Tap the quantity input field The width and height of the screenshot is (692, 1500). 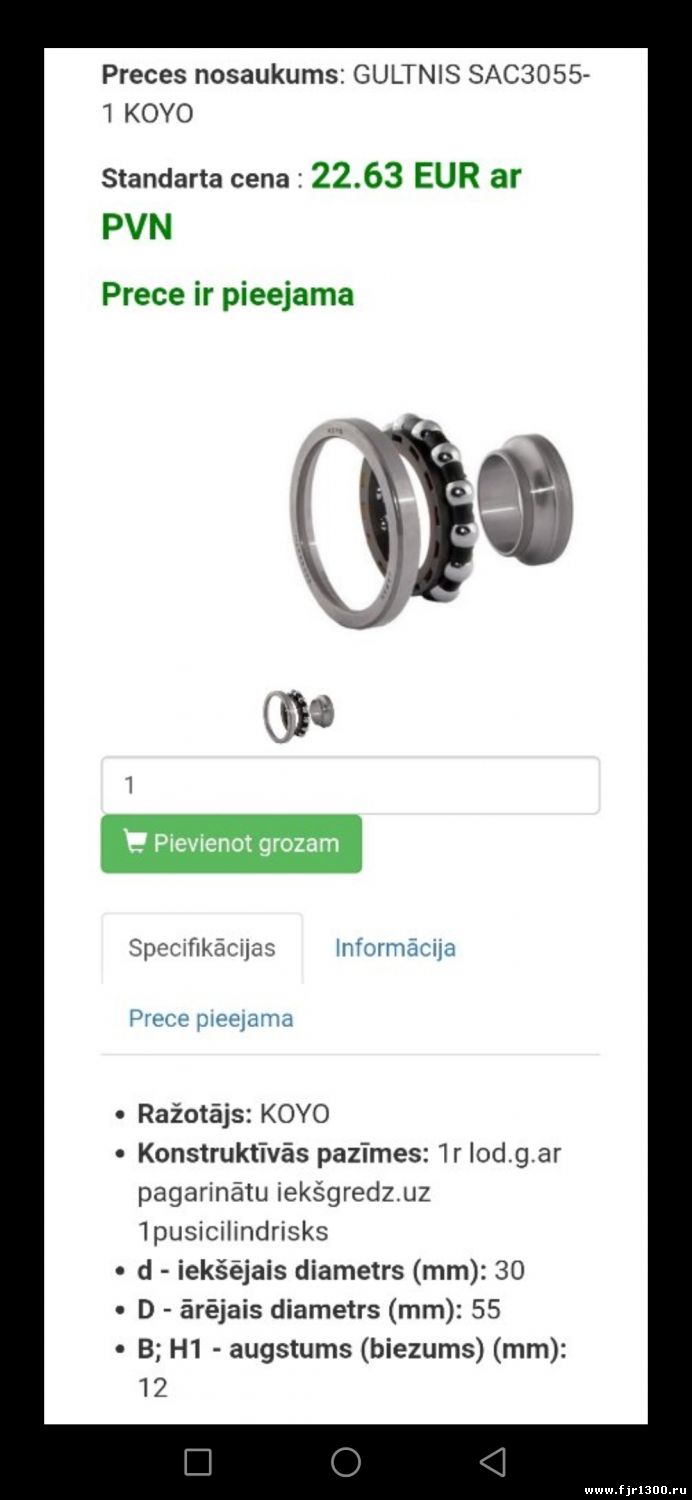pos(350,785)
